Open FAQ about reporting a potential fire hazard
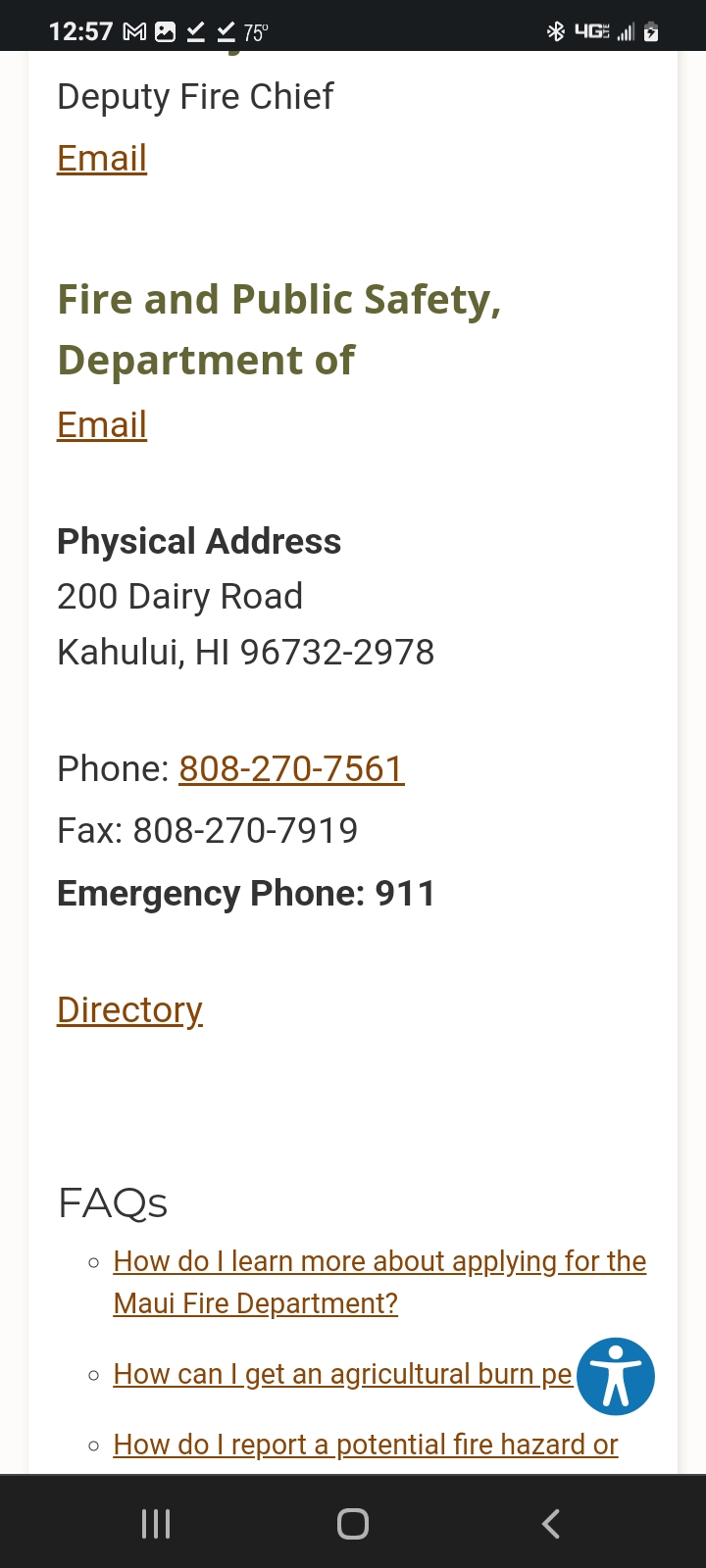The height and width of the screenshot is (1568, 706). tap(366, 1445)
